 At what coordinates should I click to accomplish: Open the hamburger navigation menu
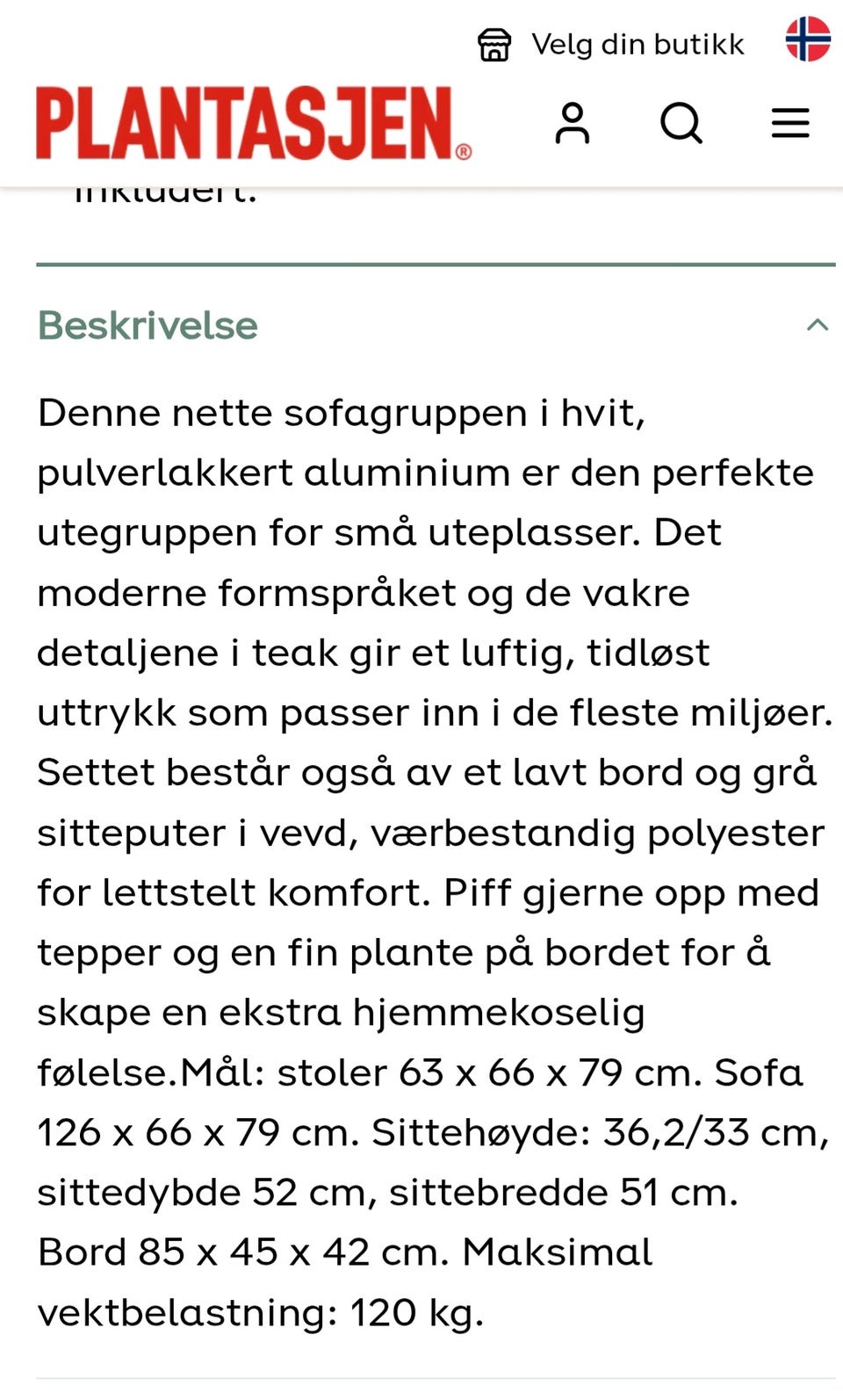pos(789,123)
